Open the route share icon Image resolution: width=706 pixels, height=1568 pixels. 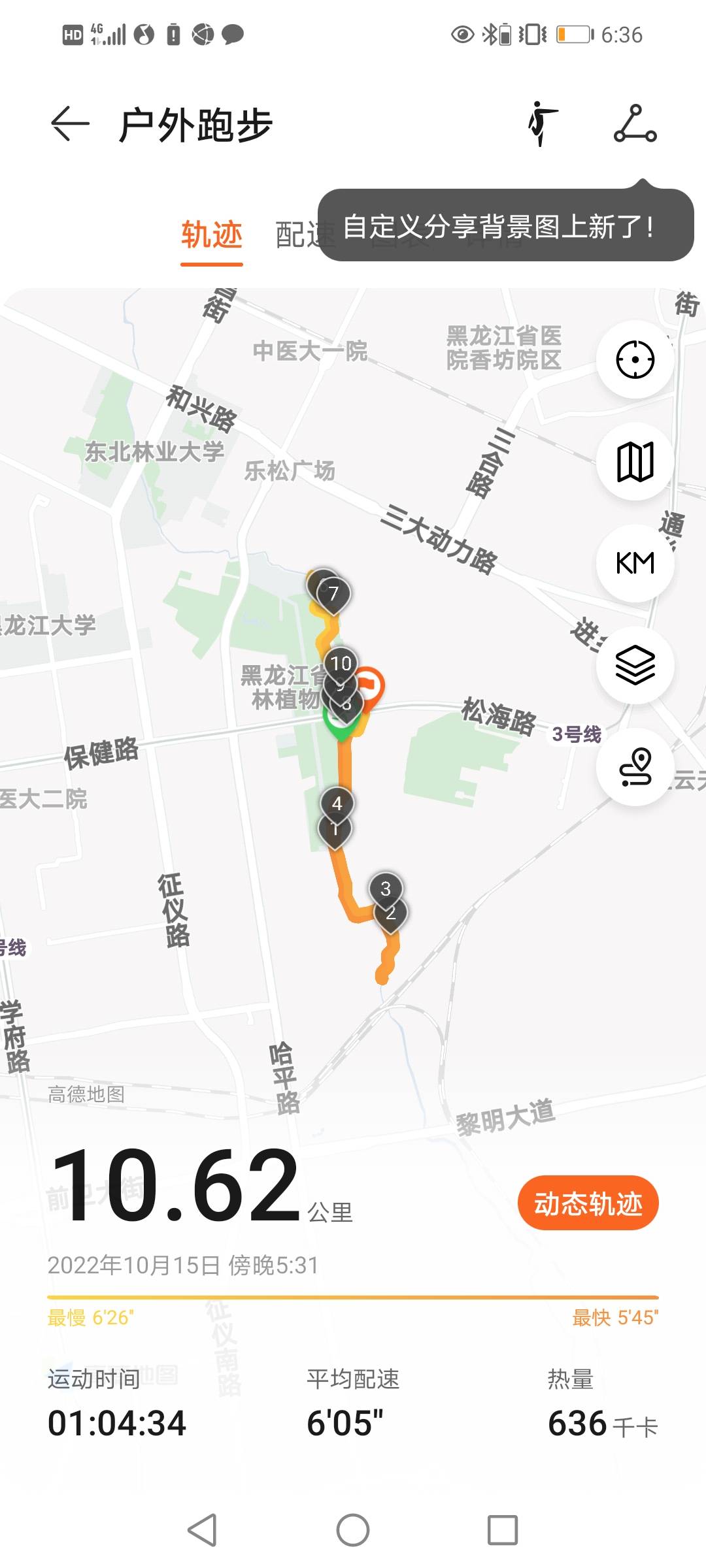pos(635,123)
